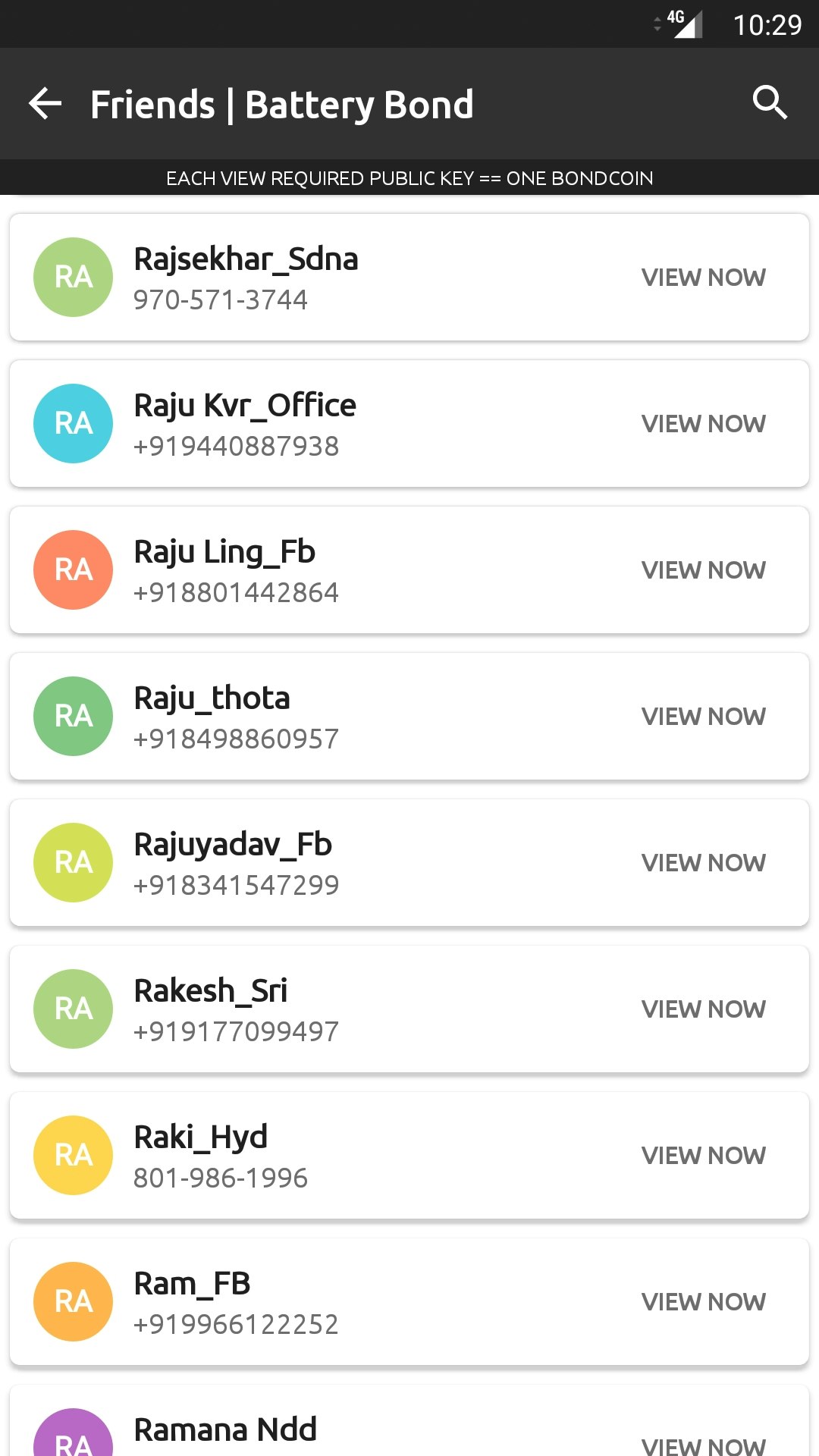Select VIEW NOW for Raju Ling_Fb
819x1456 pixels.
(x=704, y=570)
